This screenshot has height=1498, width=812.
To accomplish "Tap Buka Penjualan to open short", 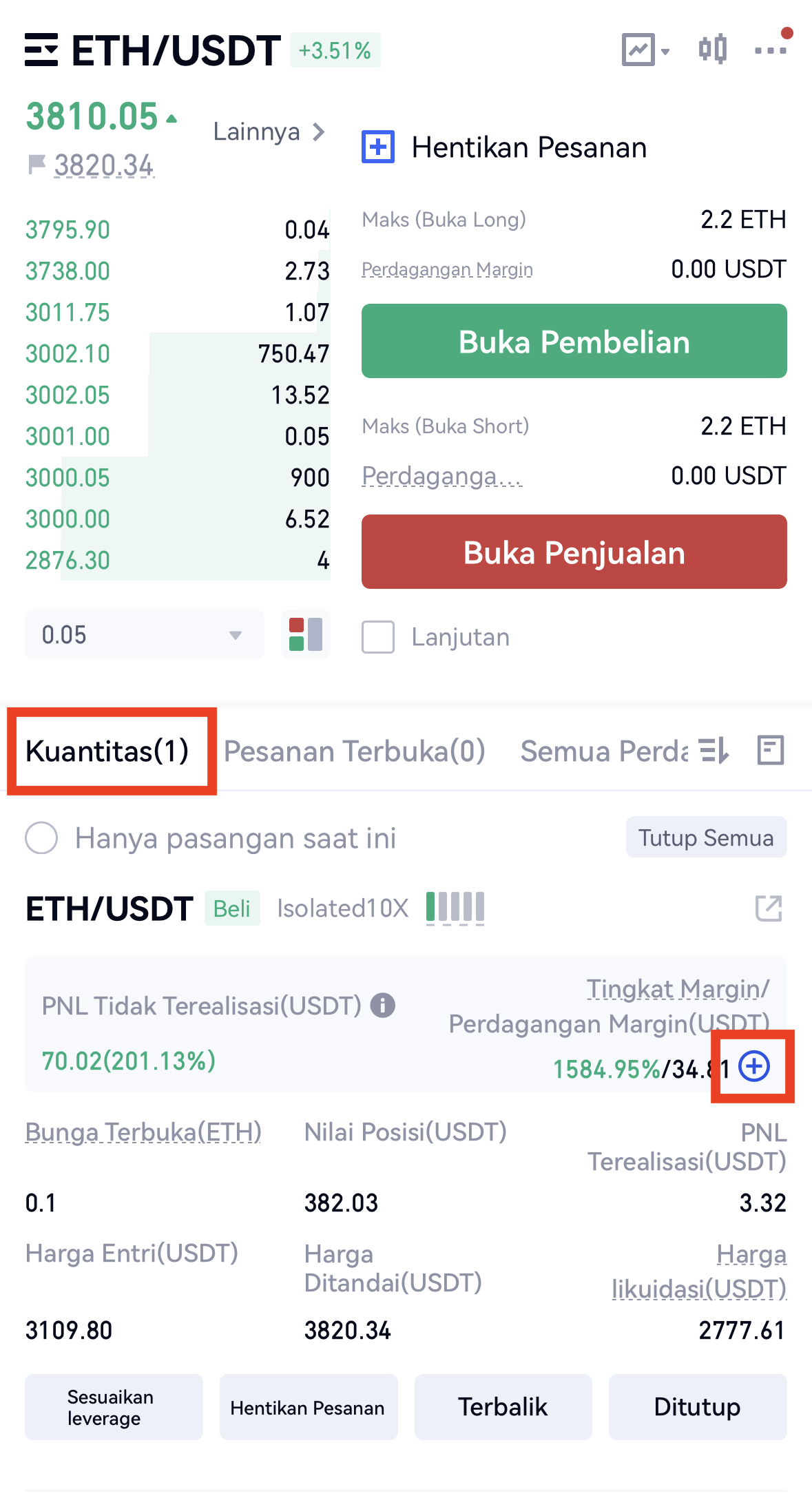I will click(574, 552).
